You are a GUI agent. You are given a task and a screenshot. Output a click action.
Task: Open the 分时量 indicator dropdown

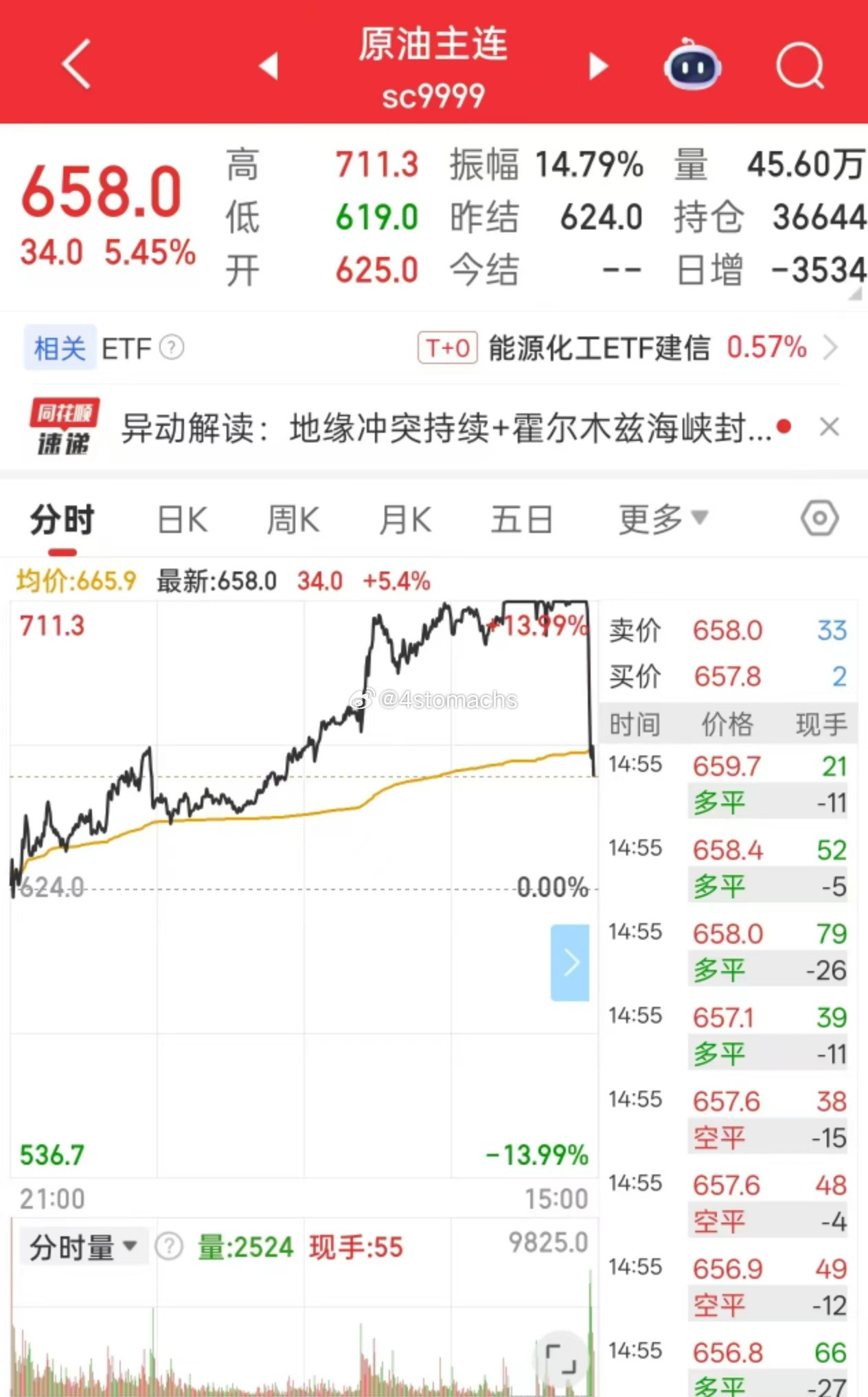[x=83, y=1246]
